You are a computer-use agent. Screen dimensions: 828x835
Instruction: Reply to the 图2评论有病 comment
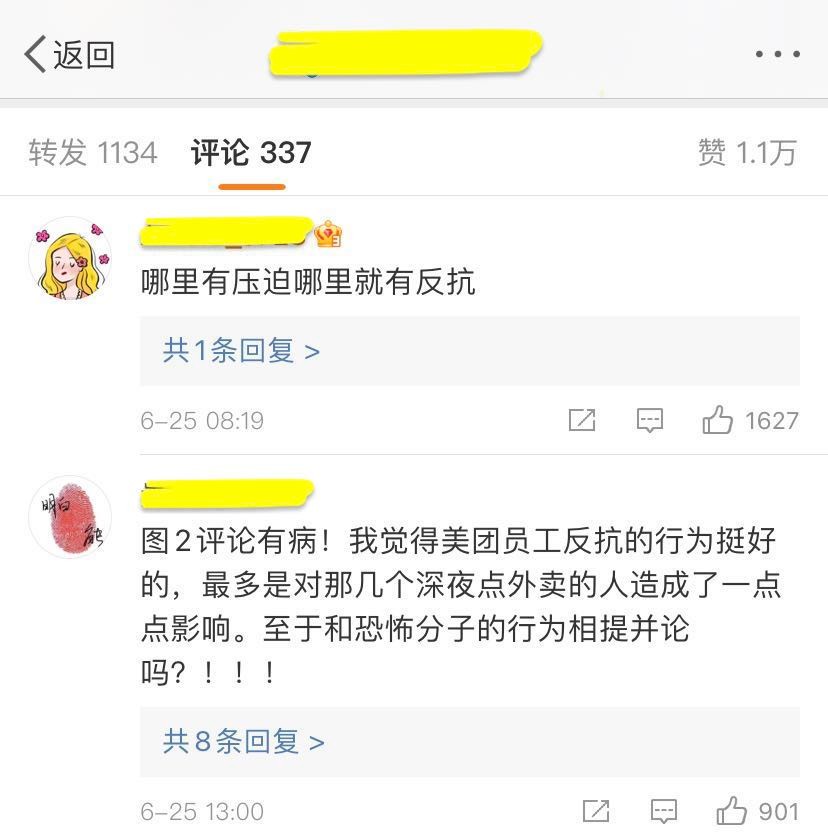coord(663,811)
